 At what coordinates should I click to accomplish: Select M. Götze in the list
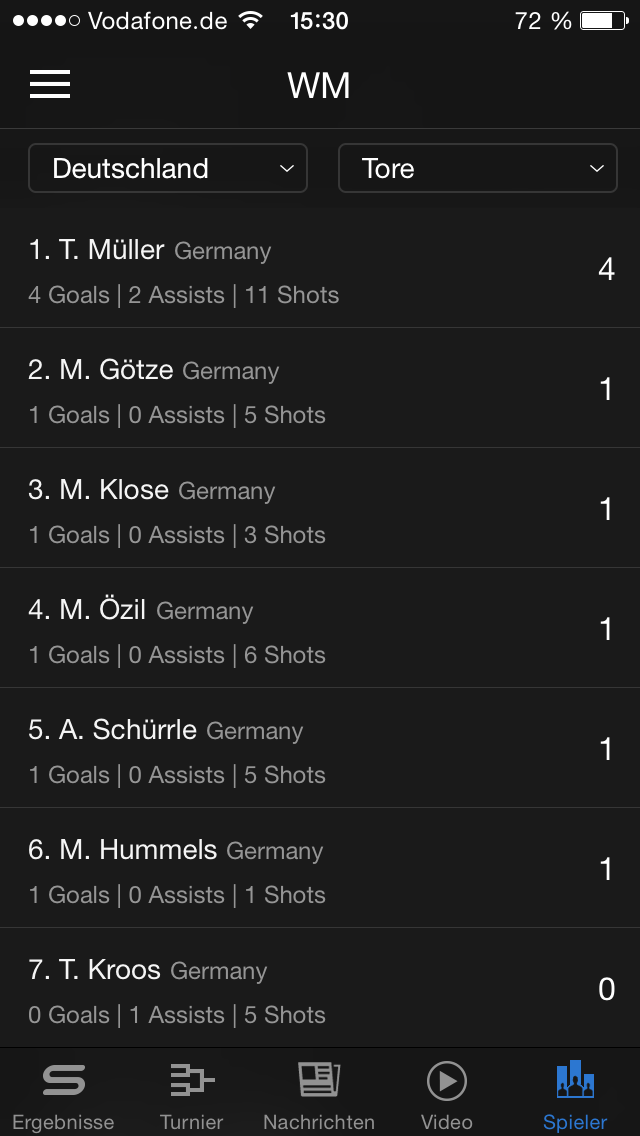pos(320,388)
